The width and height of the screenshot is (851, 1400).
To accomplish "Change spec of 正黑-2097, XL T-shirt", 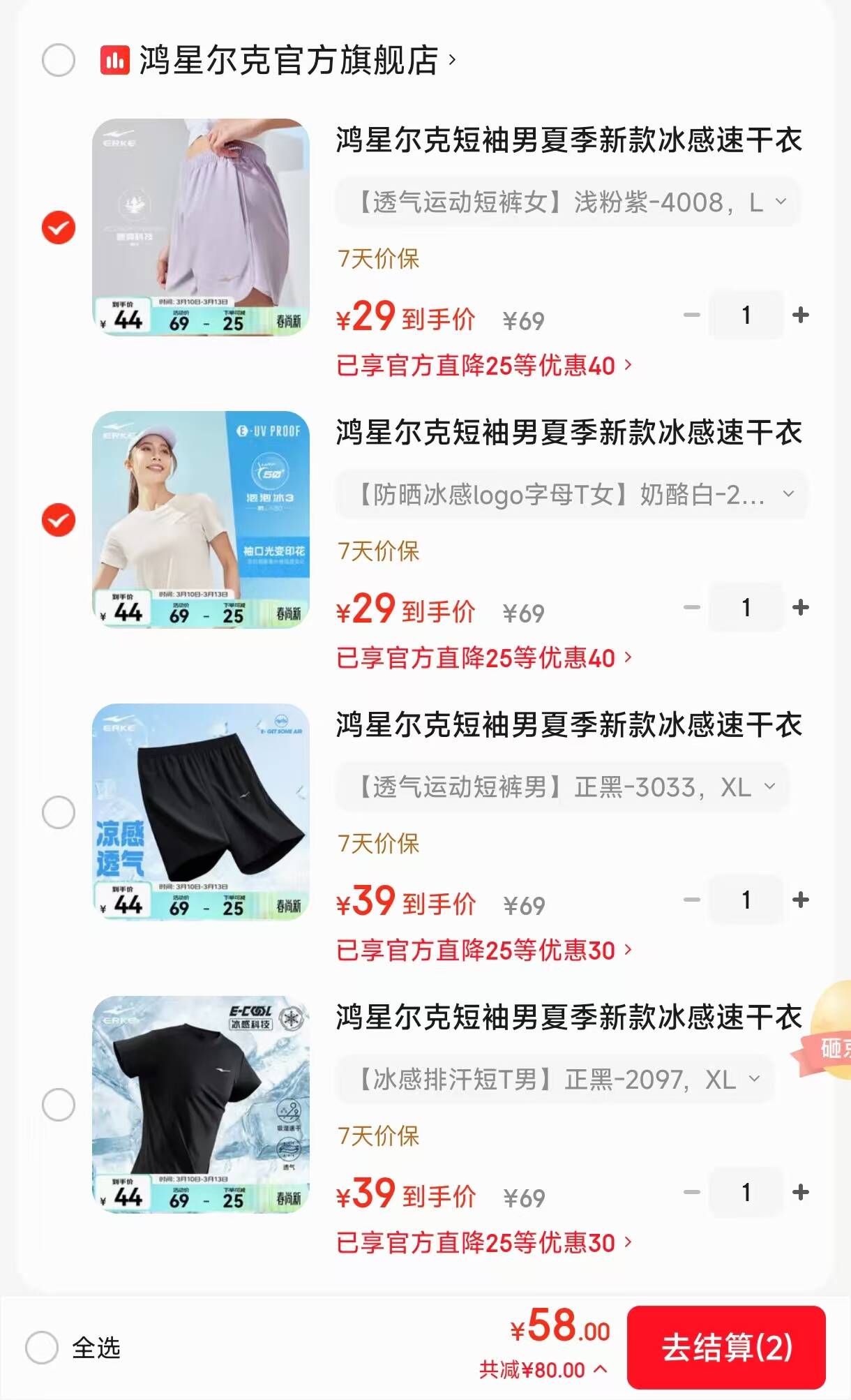I will (556, 1080).
